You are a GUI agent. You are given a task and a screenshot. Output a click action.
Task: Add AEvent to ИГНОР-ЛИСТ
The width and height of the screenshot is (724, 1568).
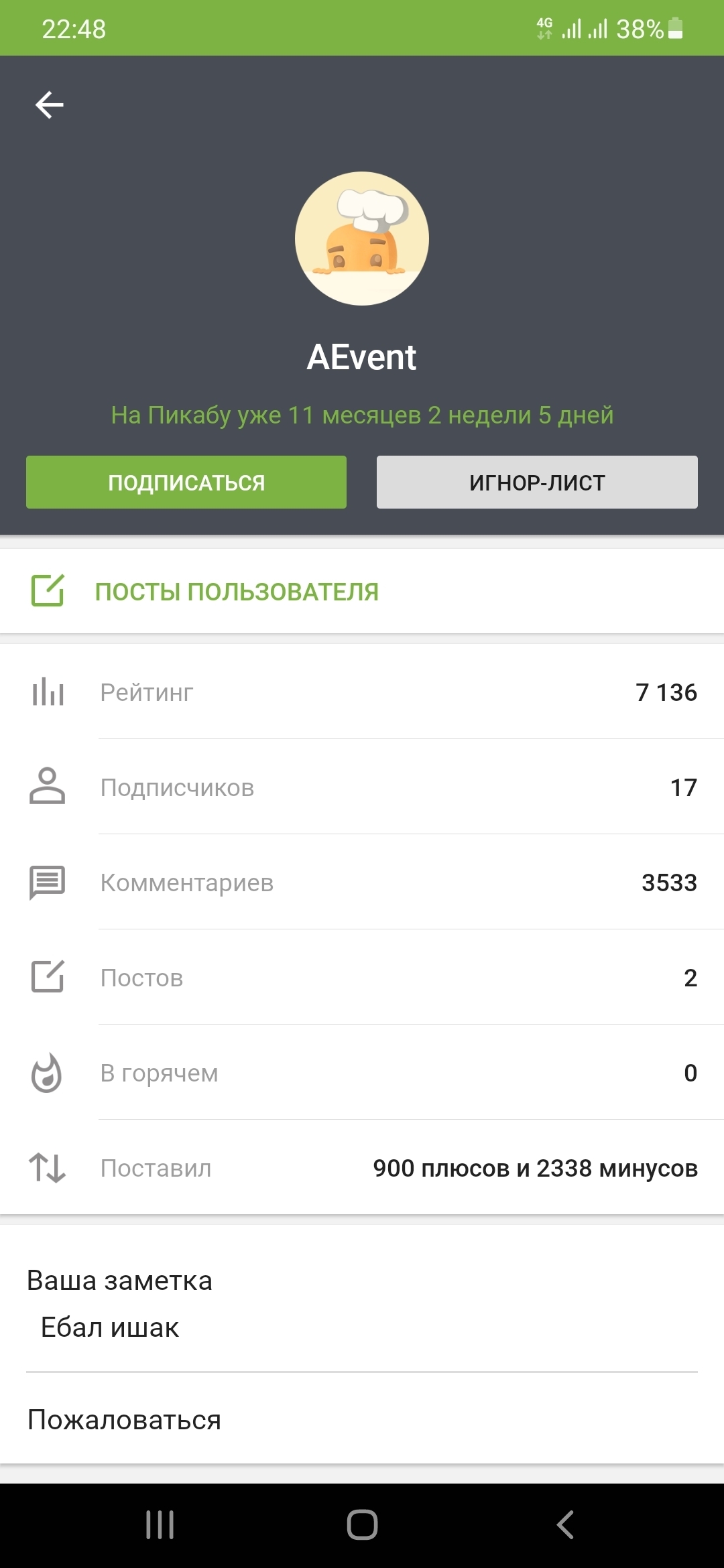pyautogui.click(x=537, y=482)
